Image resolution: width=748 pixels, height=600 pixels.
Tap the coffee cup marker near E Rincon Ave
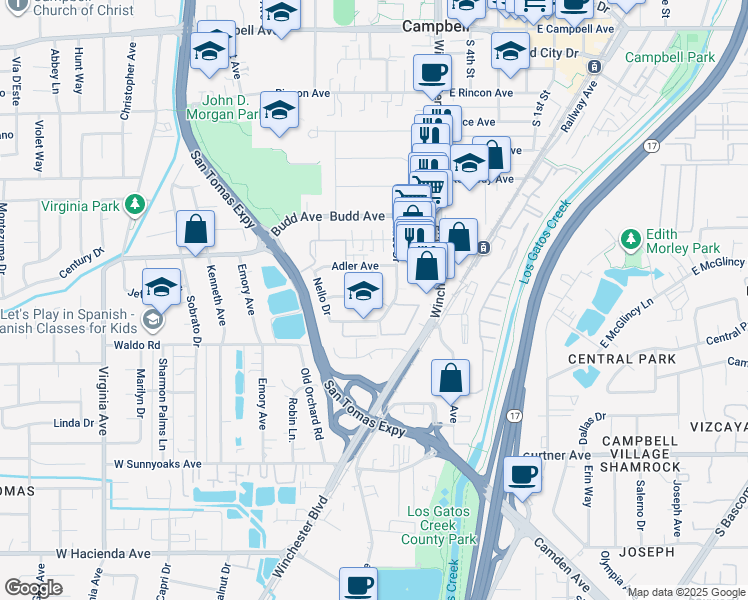[x=432, y=72]
